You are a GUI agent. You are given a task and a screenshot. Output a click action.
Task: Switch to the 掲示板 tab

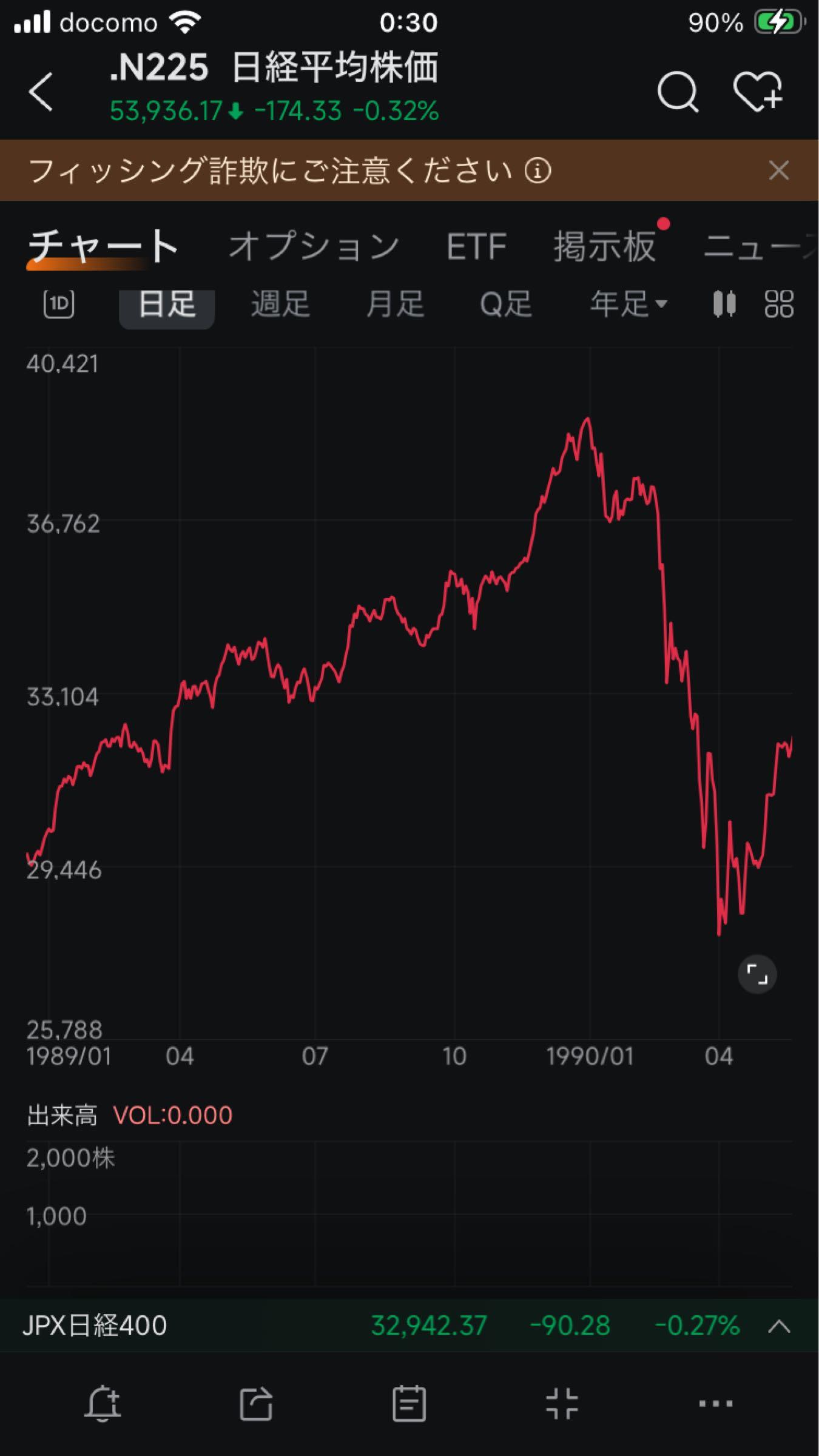(x=604, y=246)
